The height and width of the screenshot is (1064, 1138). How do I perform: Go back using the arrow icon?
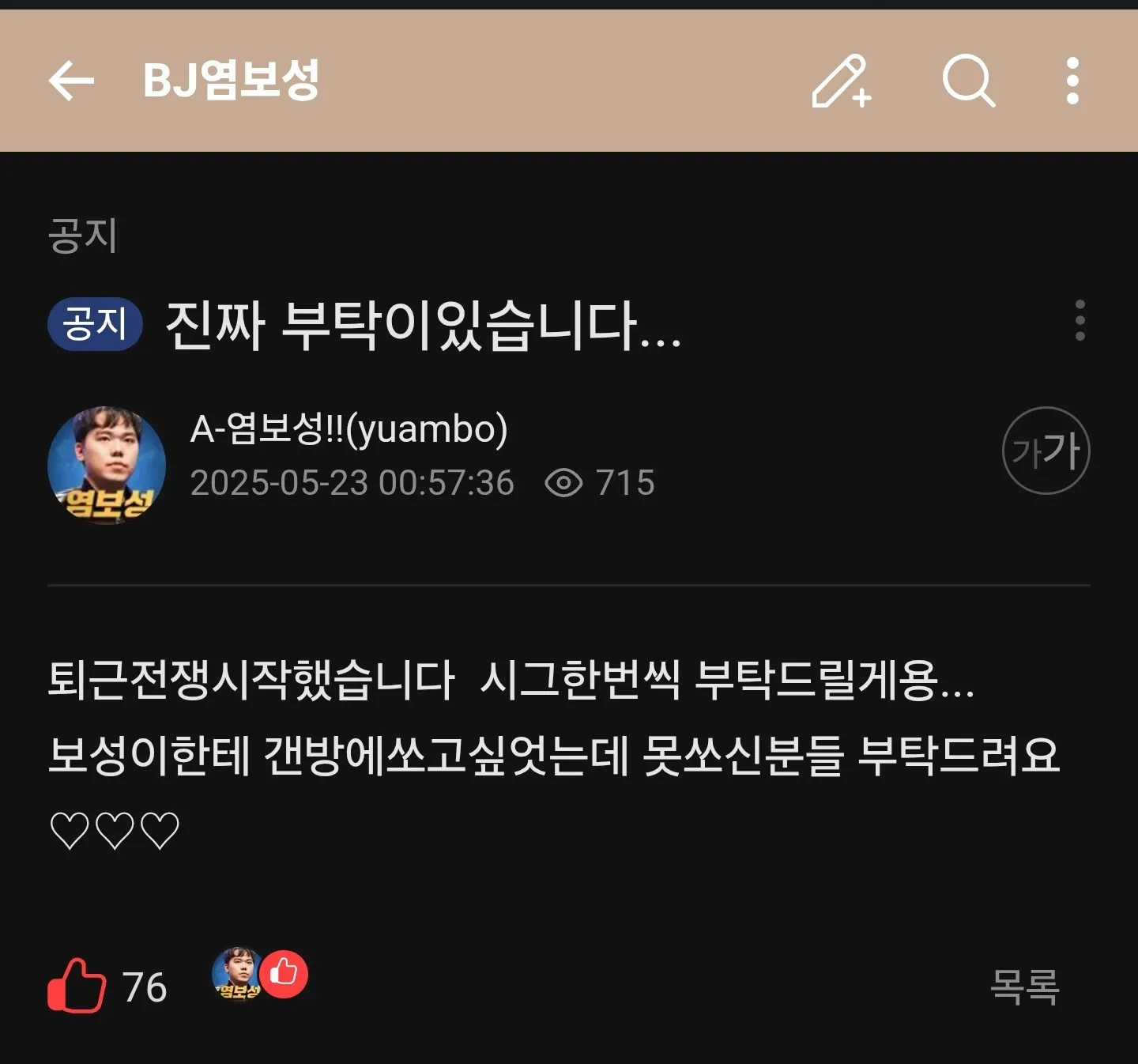click(x=71, y=81)
